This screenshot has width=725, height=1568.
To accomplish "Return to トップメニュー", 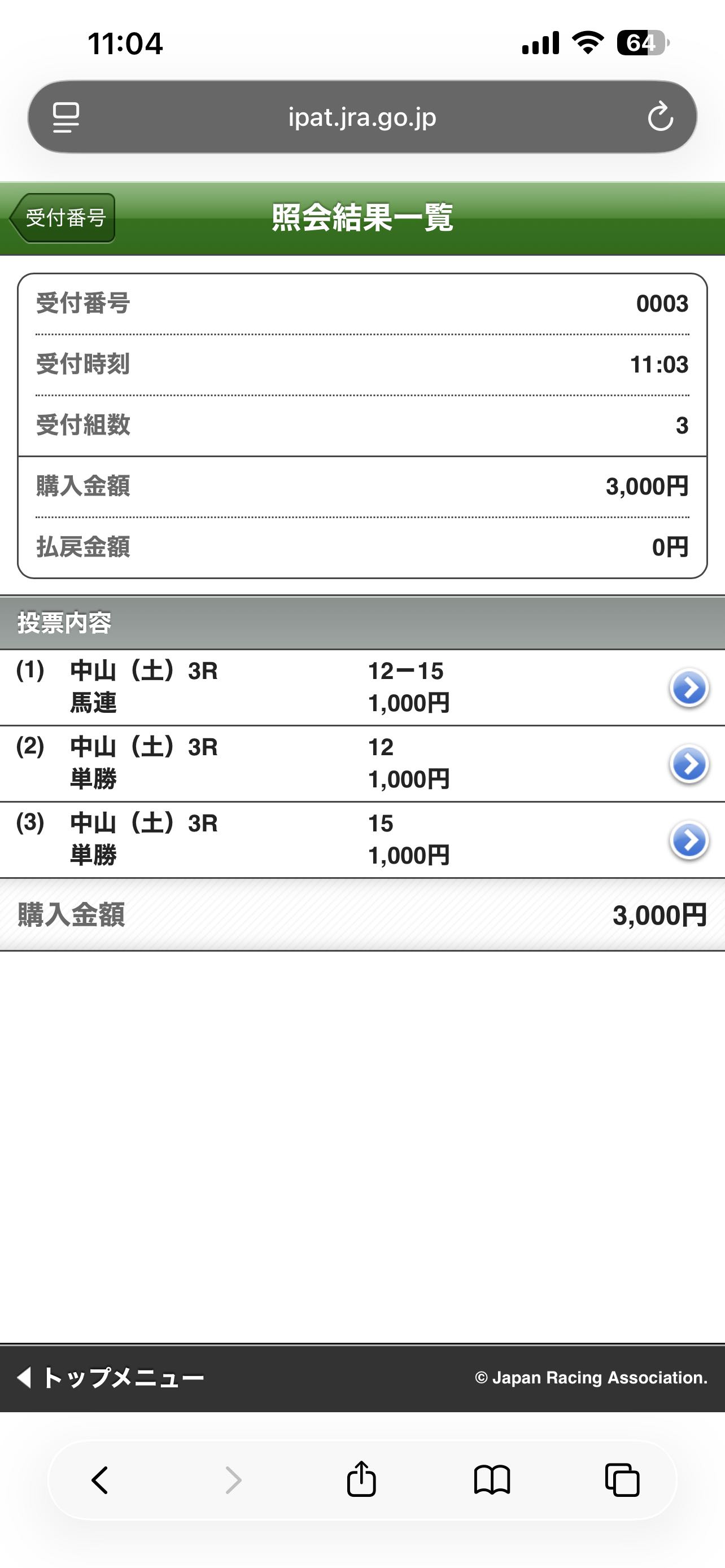I will (111, 1377).
